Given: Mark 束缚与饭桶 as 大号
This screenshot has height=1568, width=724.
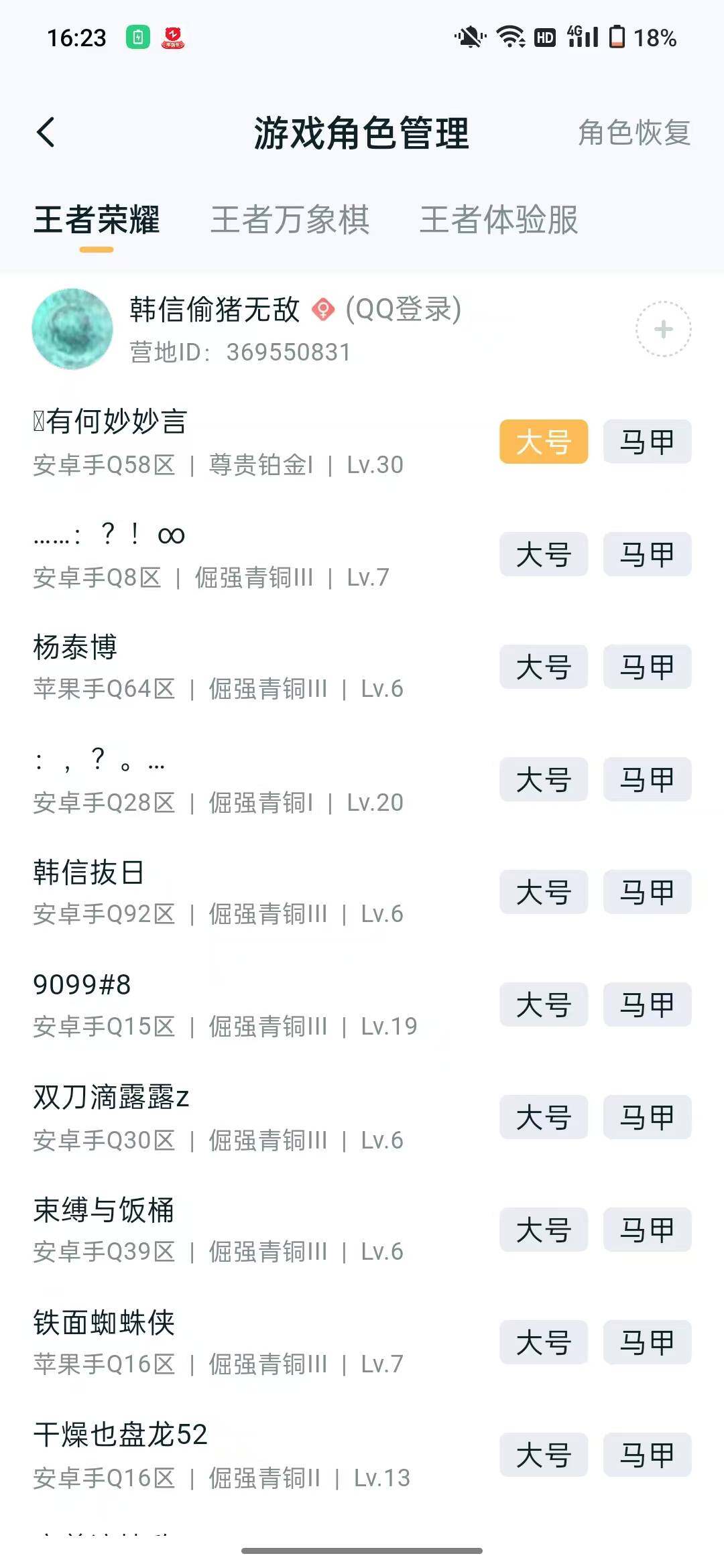Looking at the screenshot, I should 543,1230.
